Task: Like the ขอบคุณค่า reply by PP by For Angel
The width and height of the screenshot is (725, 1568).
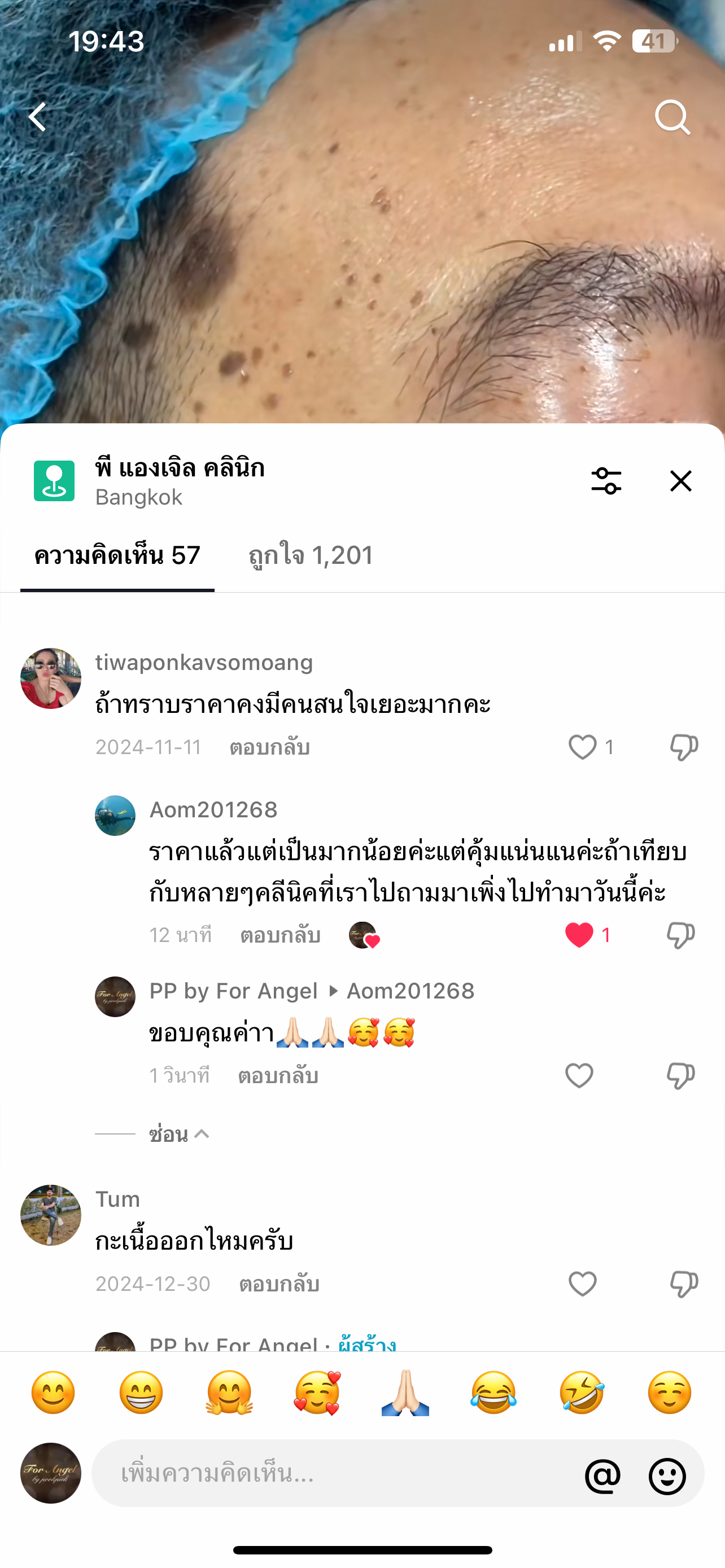Action: coord(579,1076)
